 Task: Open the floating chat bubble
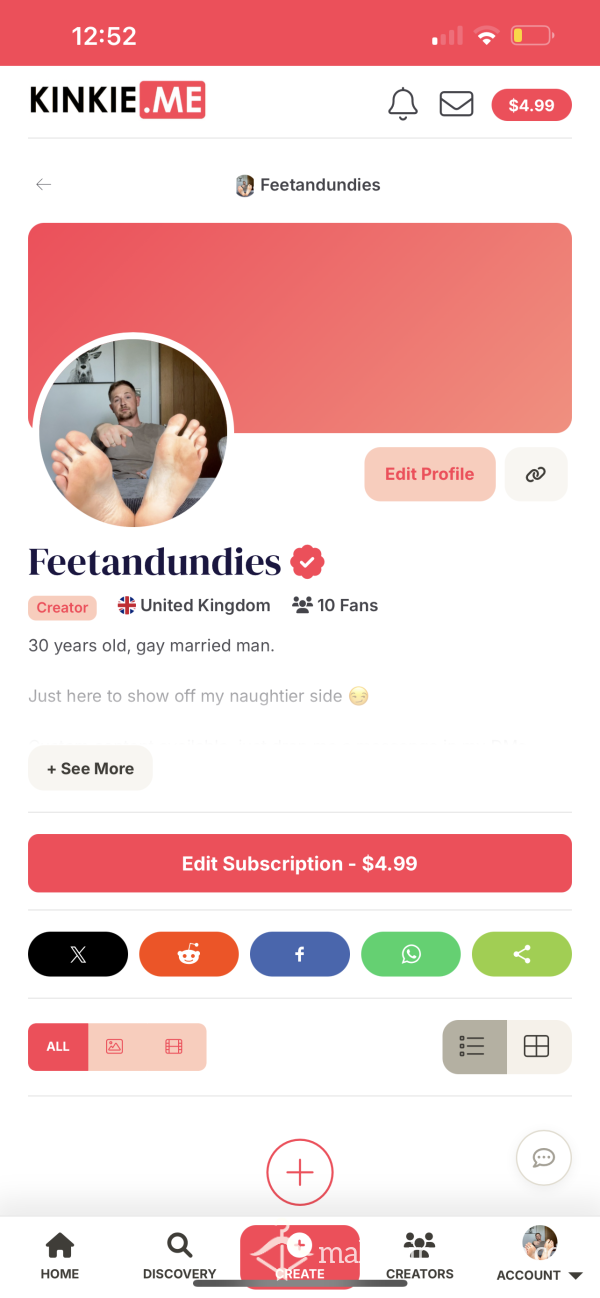pyautogui.click(x=543, y=1158)
